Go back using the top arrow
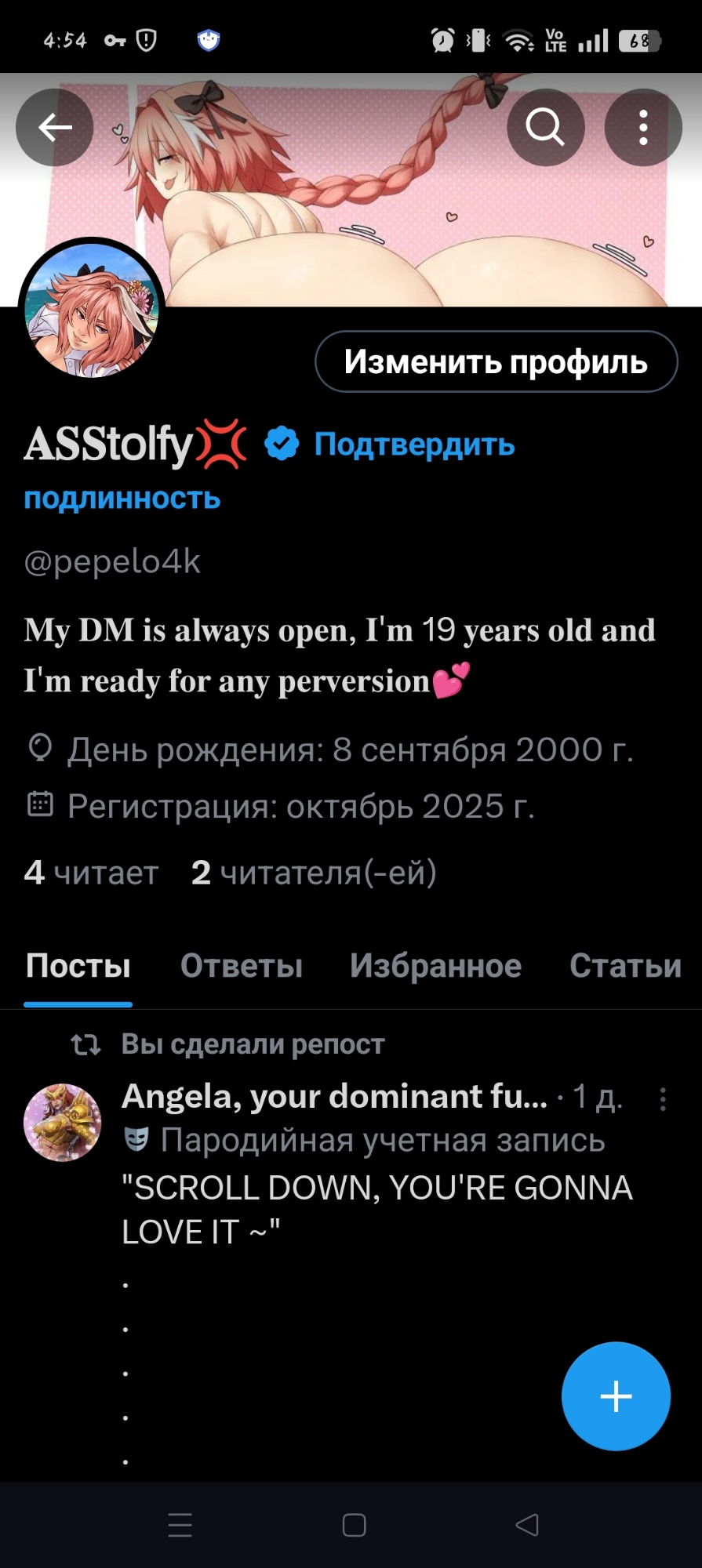Image resolution: width=702 pixels, height=1568 pixels. [x=55, y=127]
